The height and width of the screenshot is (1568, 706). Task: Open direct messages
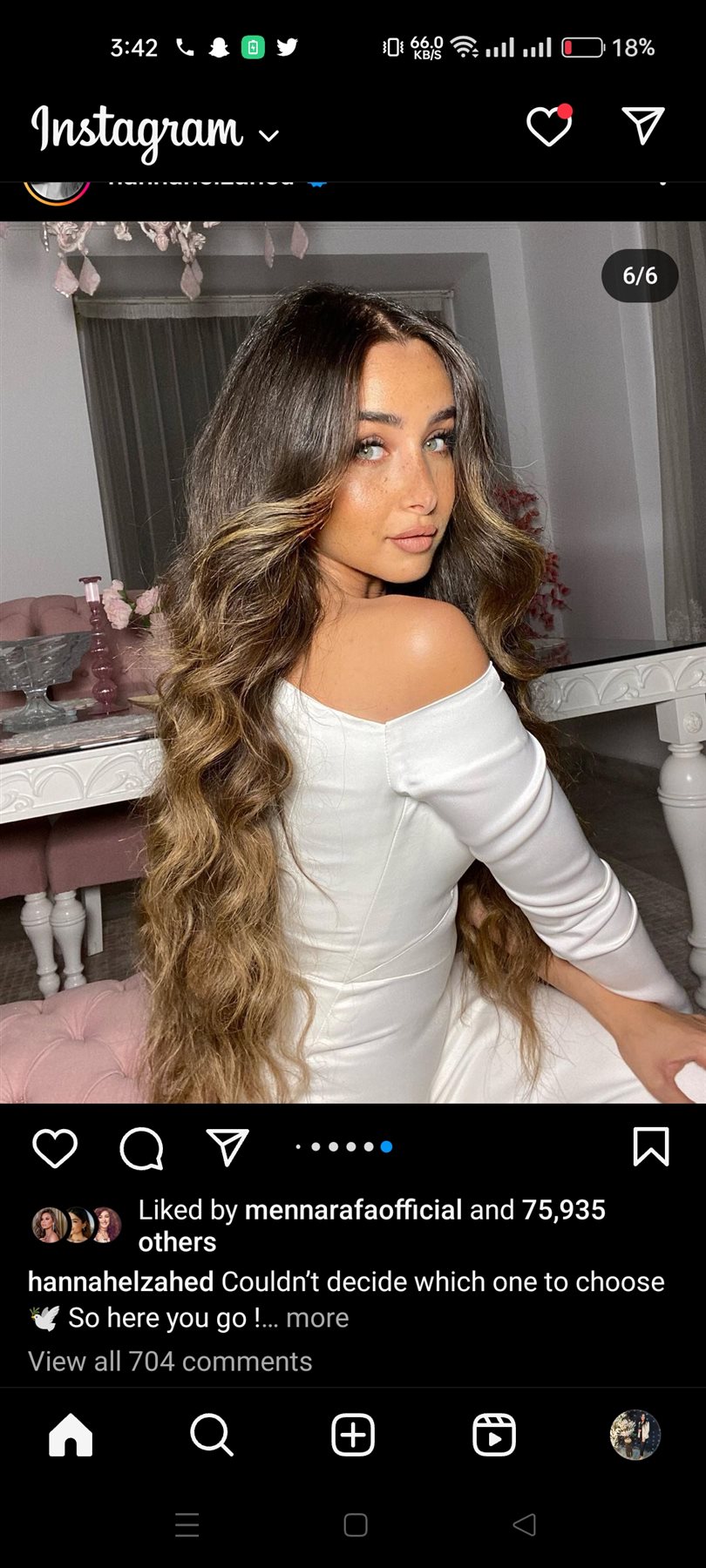click(x=643, y=127)
